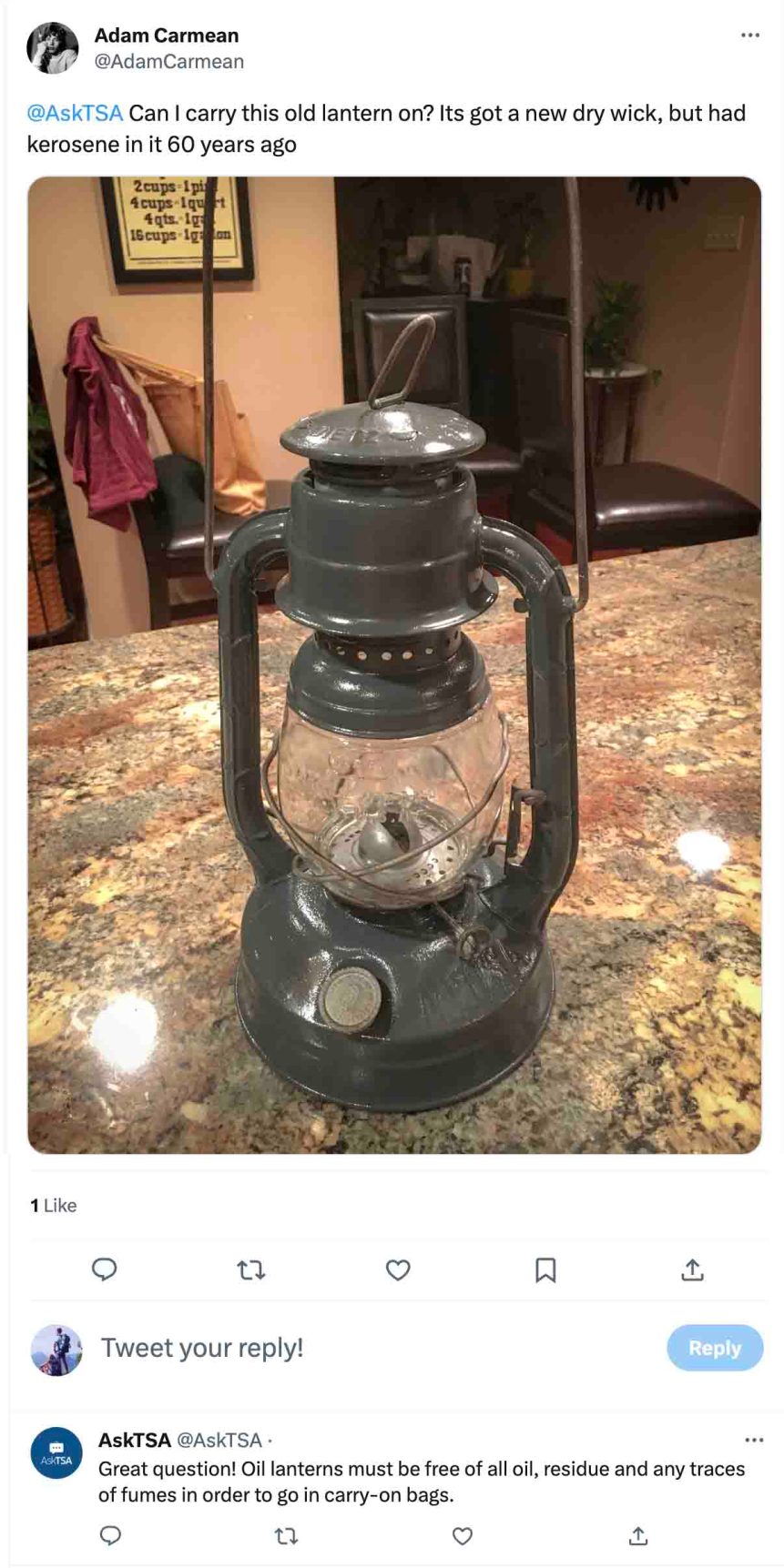Open overflow menu on AskTSA's reply
The image size is (784, 1568).
[754, 1440]
